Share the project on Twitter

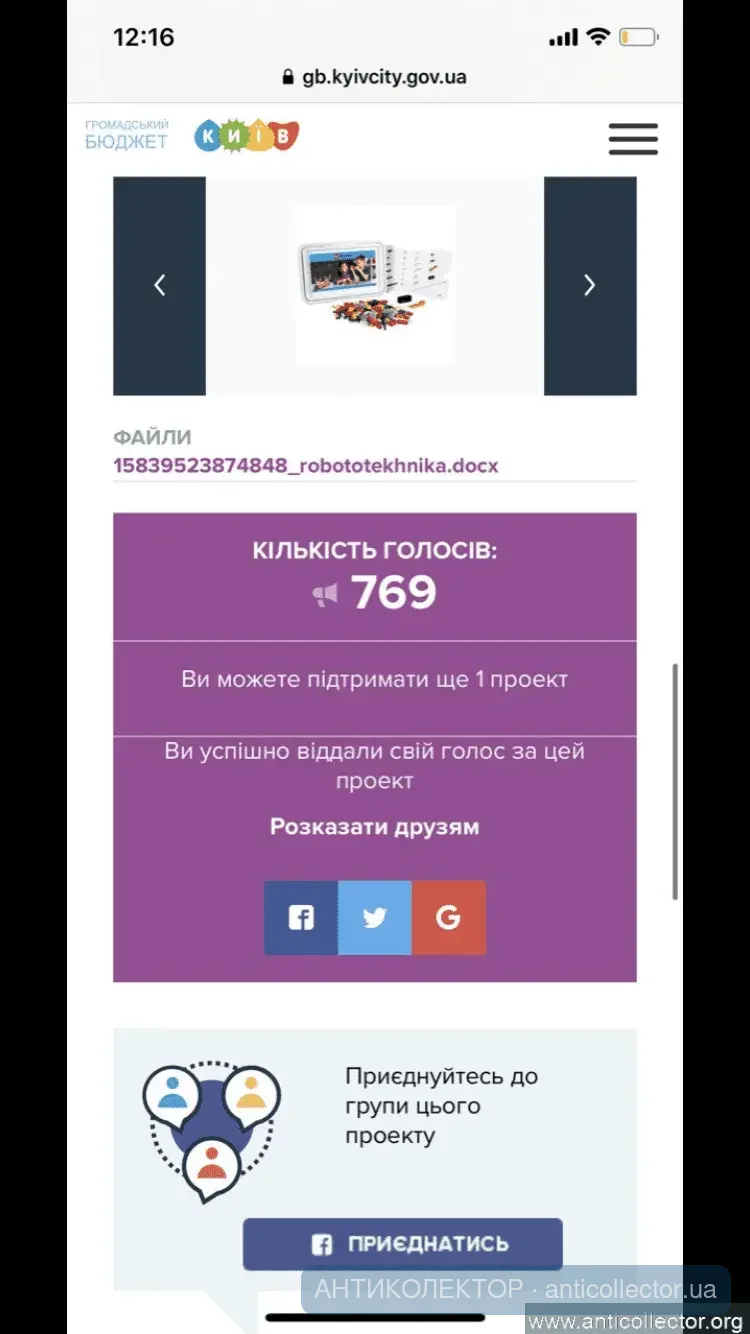[375, 917]
